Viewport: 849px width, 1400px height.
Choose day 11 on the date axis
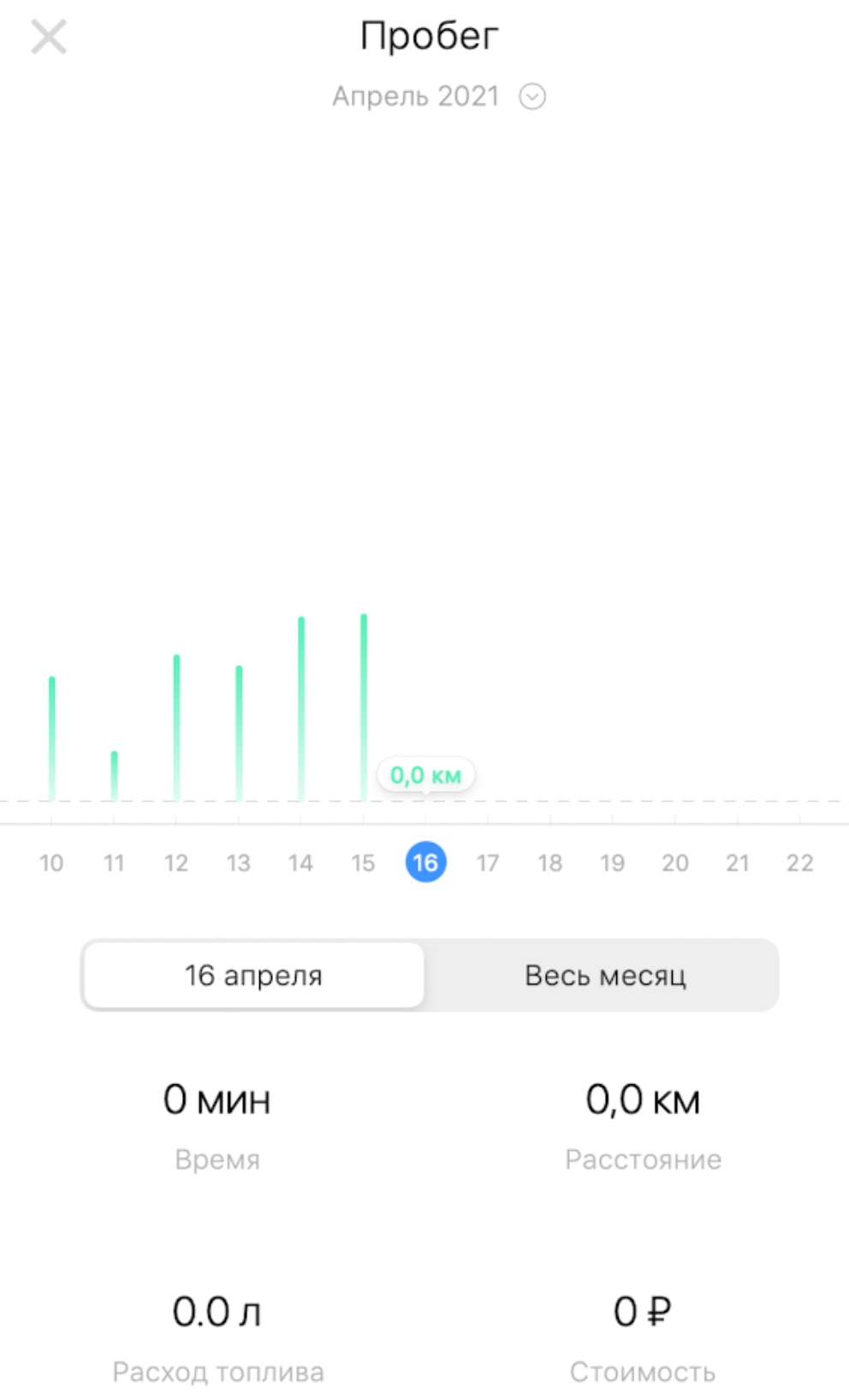114,863
